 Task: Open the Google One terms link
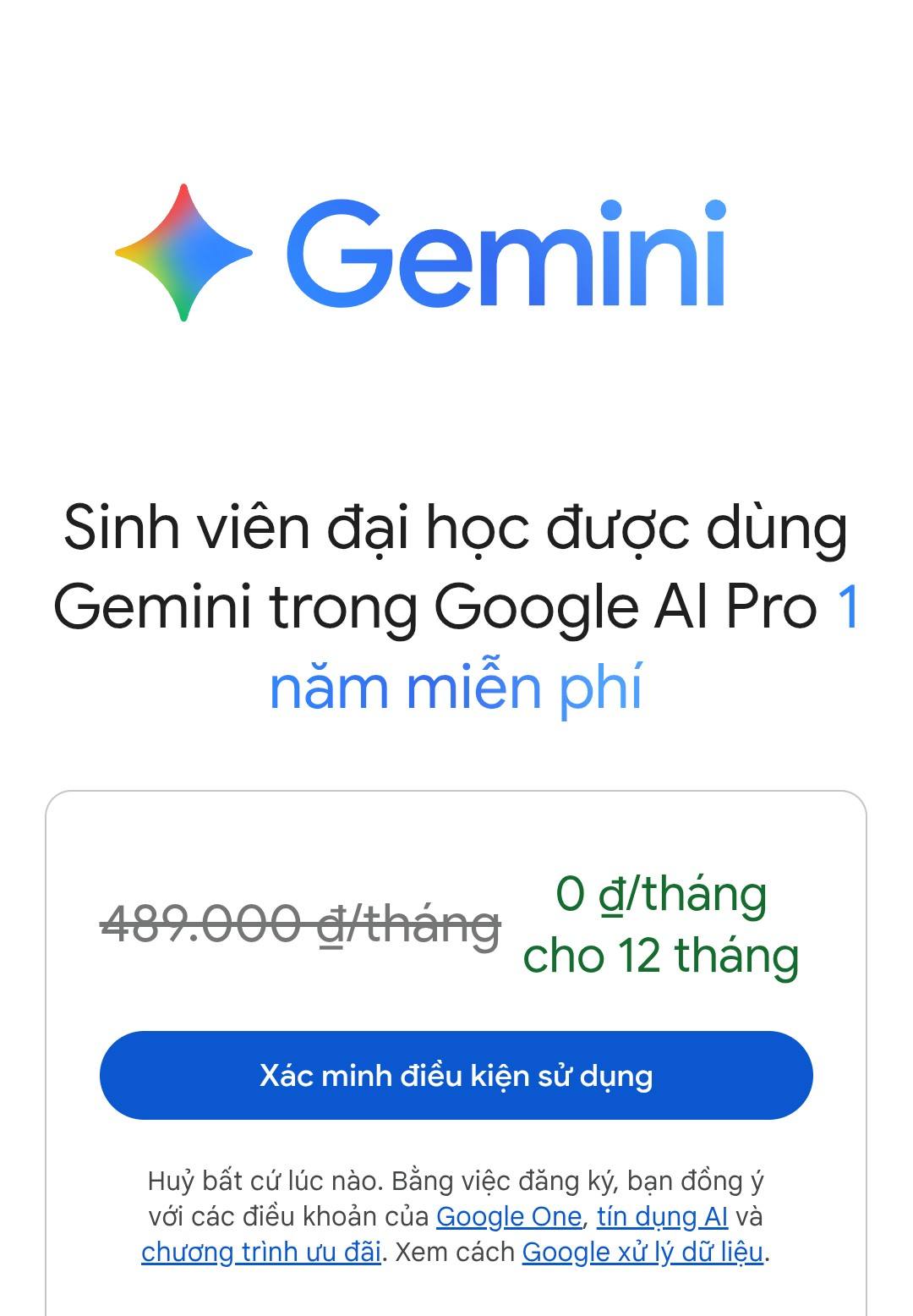508,1216
